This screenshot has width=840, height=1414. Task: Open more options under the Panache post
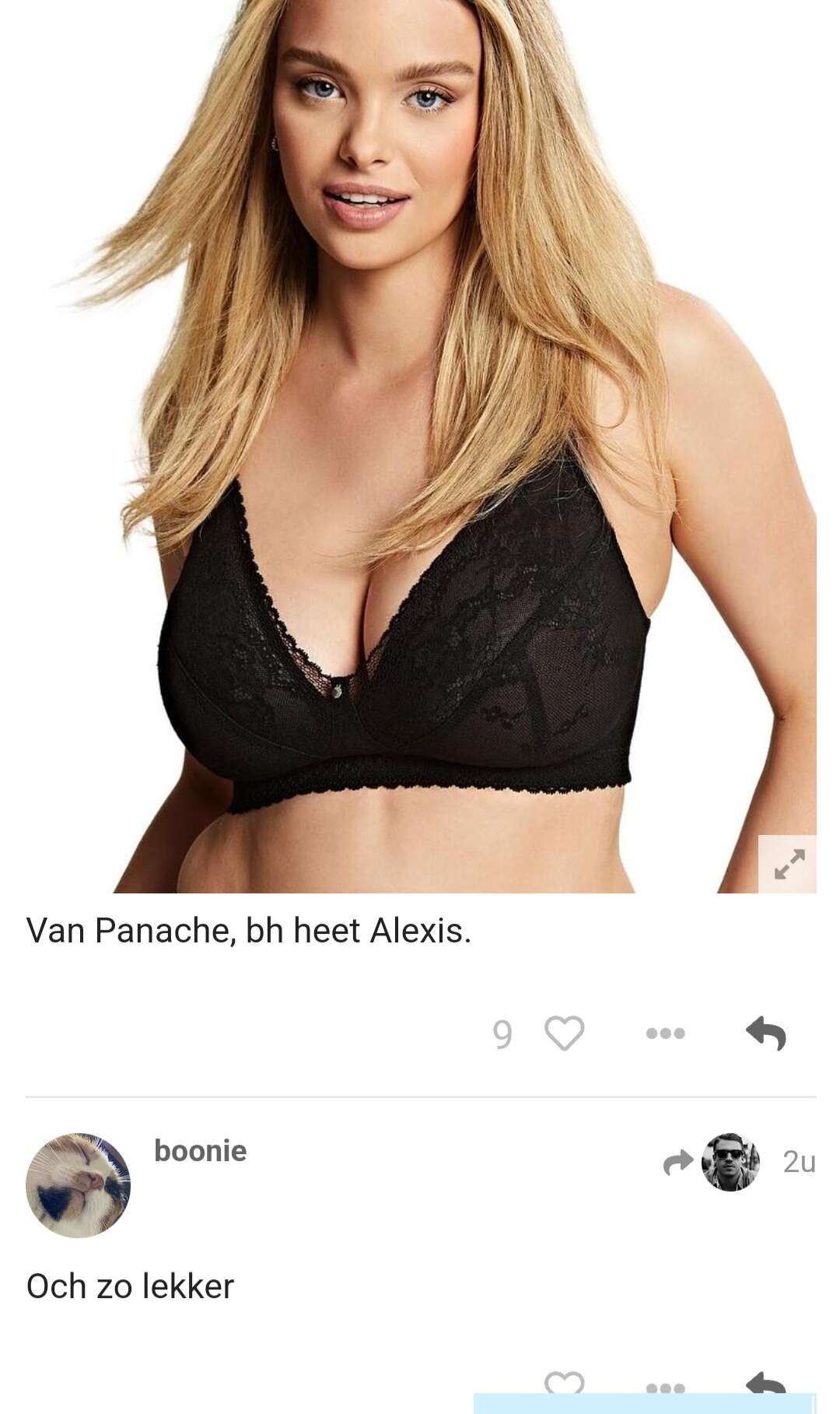click(x=666, y=1033)
